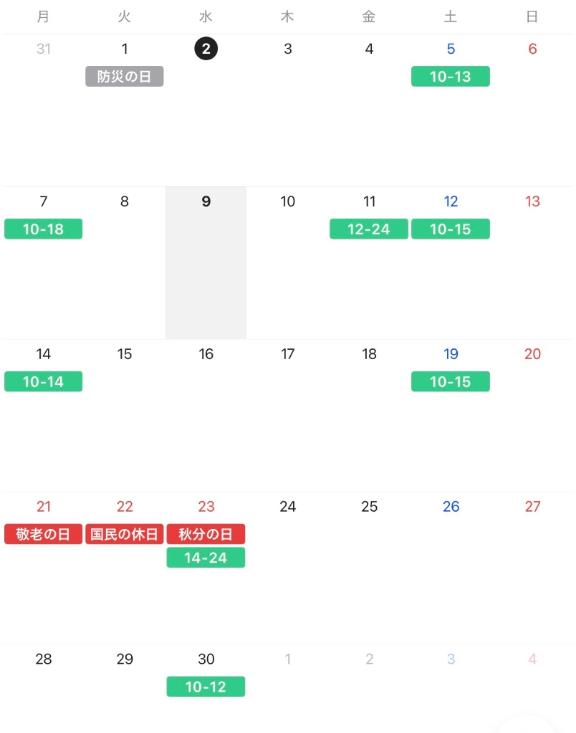This screenshot has width=576, height=733.
Task: Select date 10 in the calendar
Action: (x=288, y=201)
